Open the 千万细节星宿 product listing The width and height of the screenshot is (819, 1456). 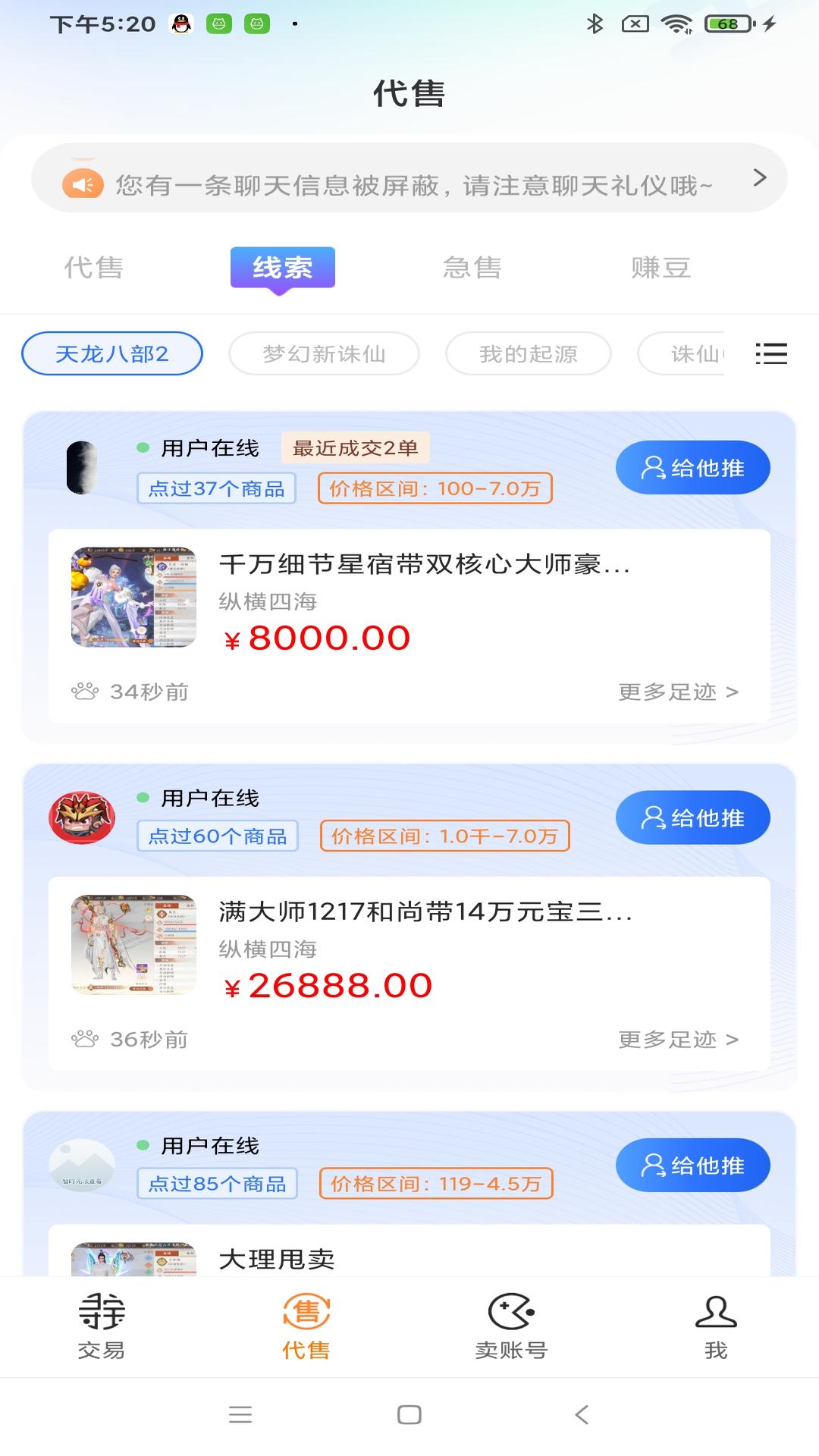[x=423, y=564]
